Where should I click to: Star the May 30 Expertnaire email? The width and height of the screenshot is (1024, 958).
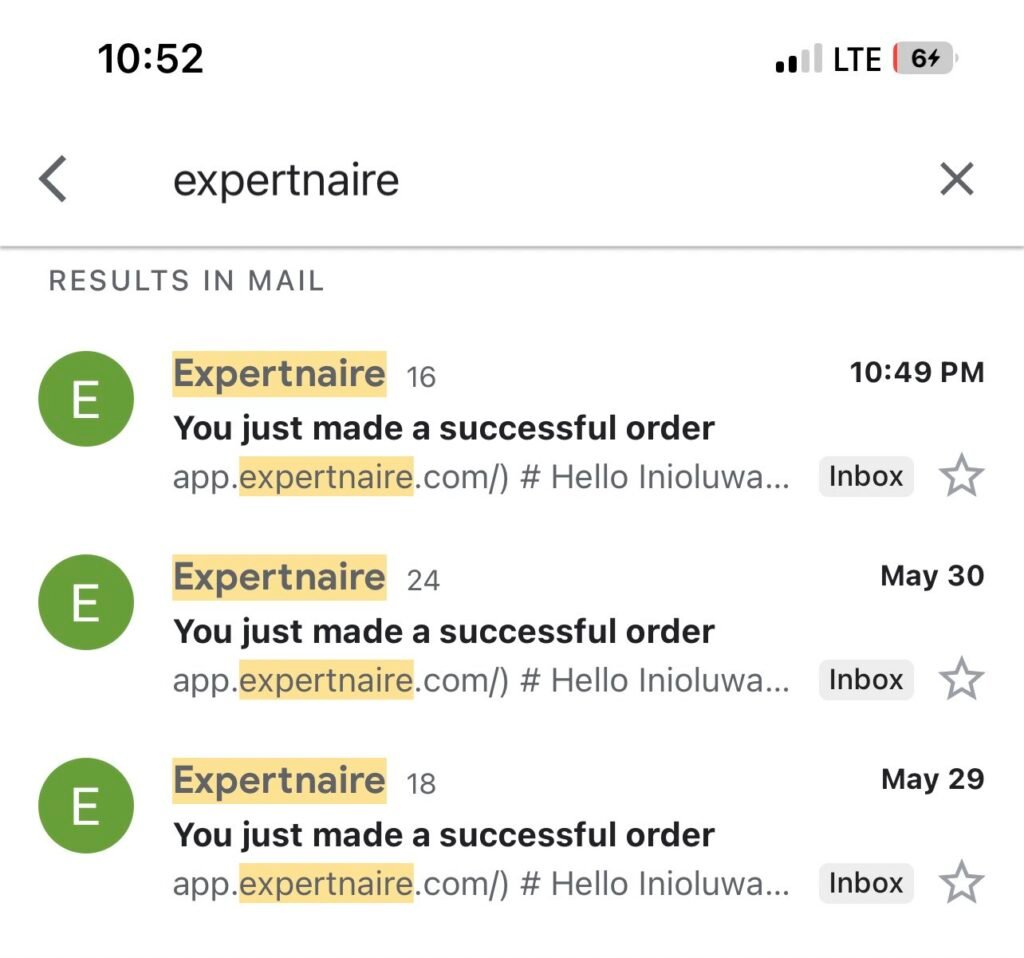point(962,680)
